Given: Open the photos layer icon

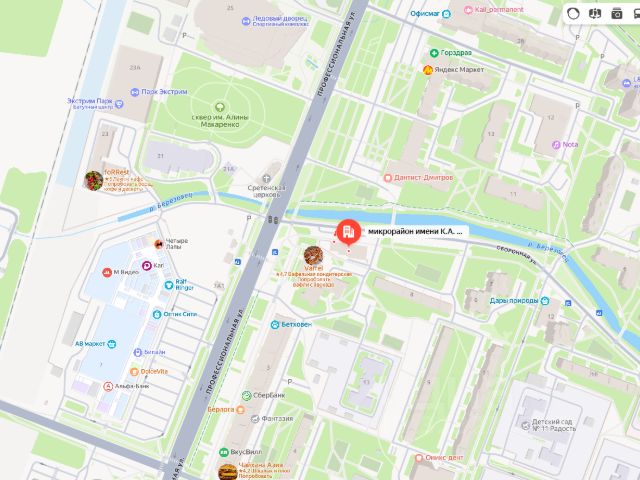Looking at the screenshot, I should coord(617,13).
